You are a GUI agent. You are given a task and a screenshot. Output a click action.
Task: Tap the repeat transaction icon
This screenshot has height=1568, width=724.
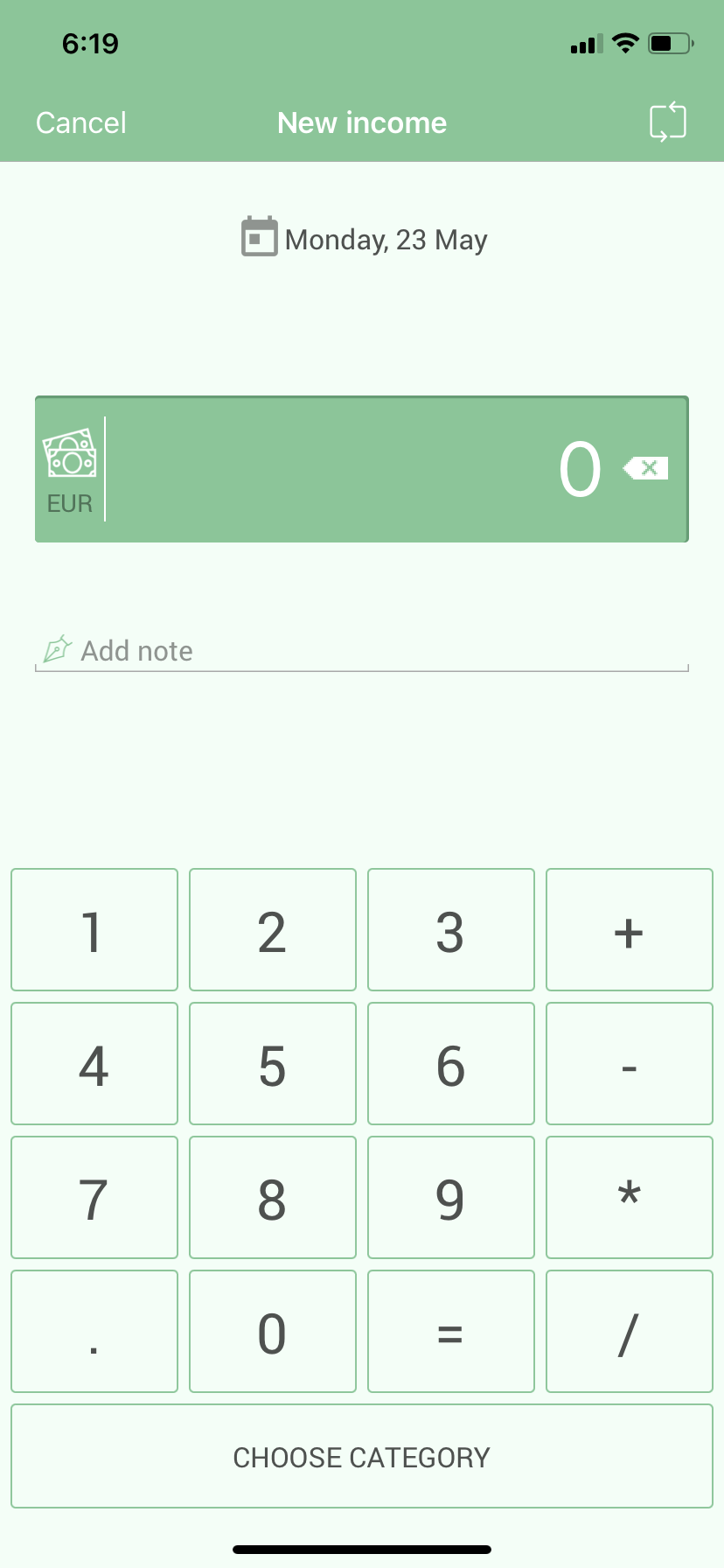668,122
